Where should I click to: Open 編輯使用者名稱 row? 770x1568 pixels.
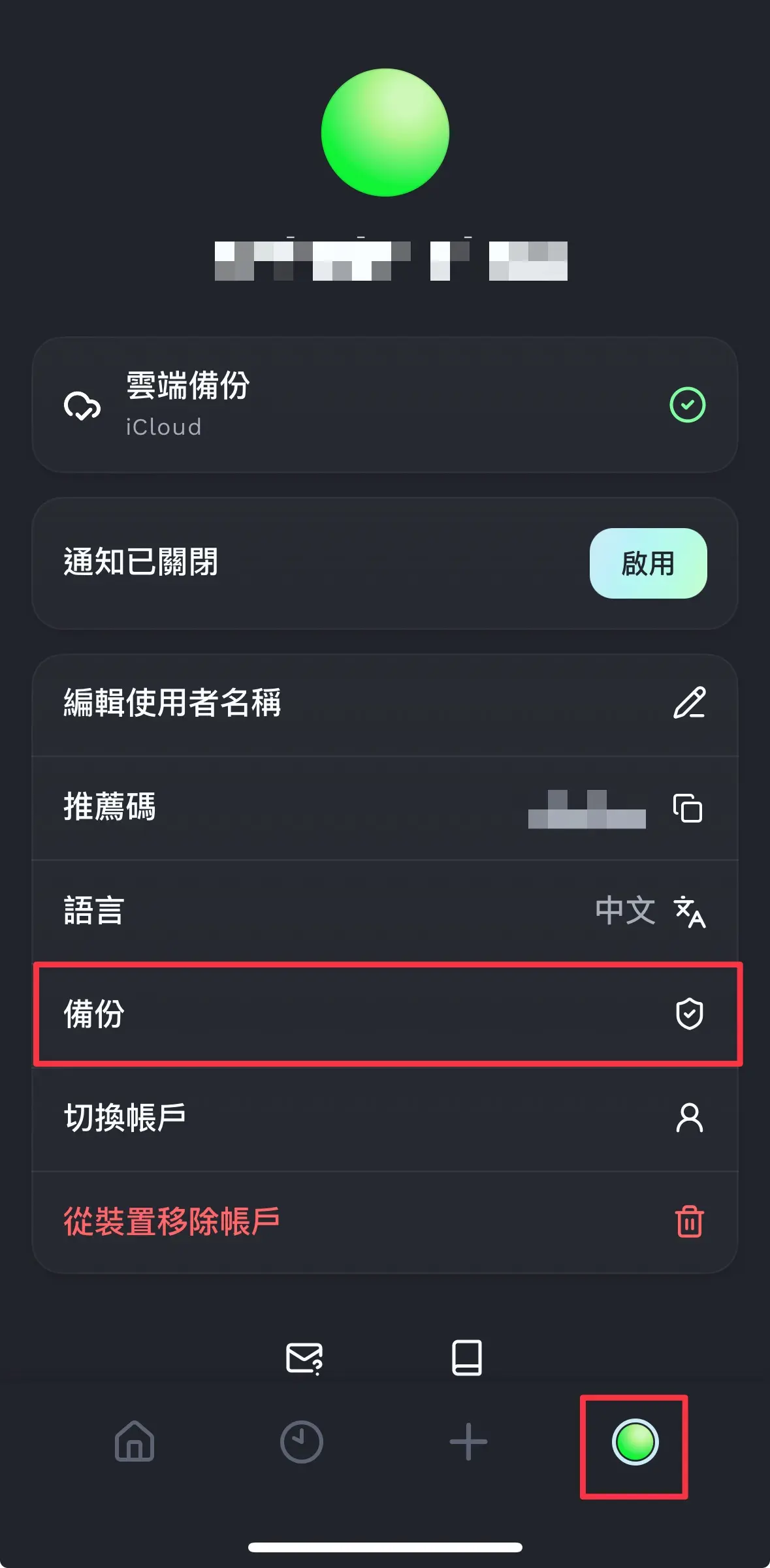pyautogui.click(x=385, y=704)
